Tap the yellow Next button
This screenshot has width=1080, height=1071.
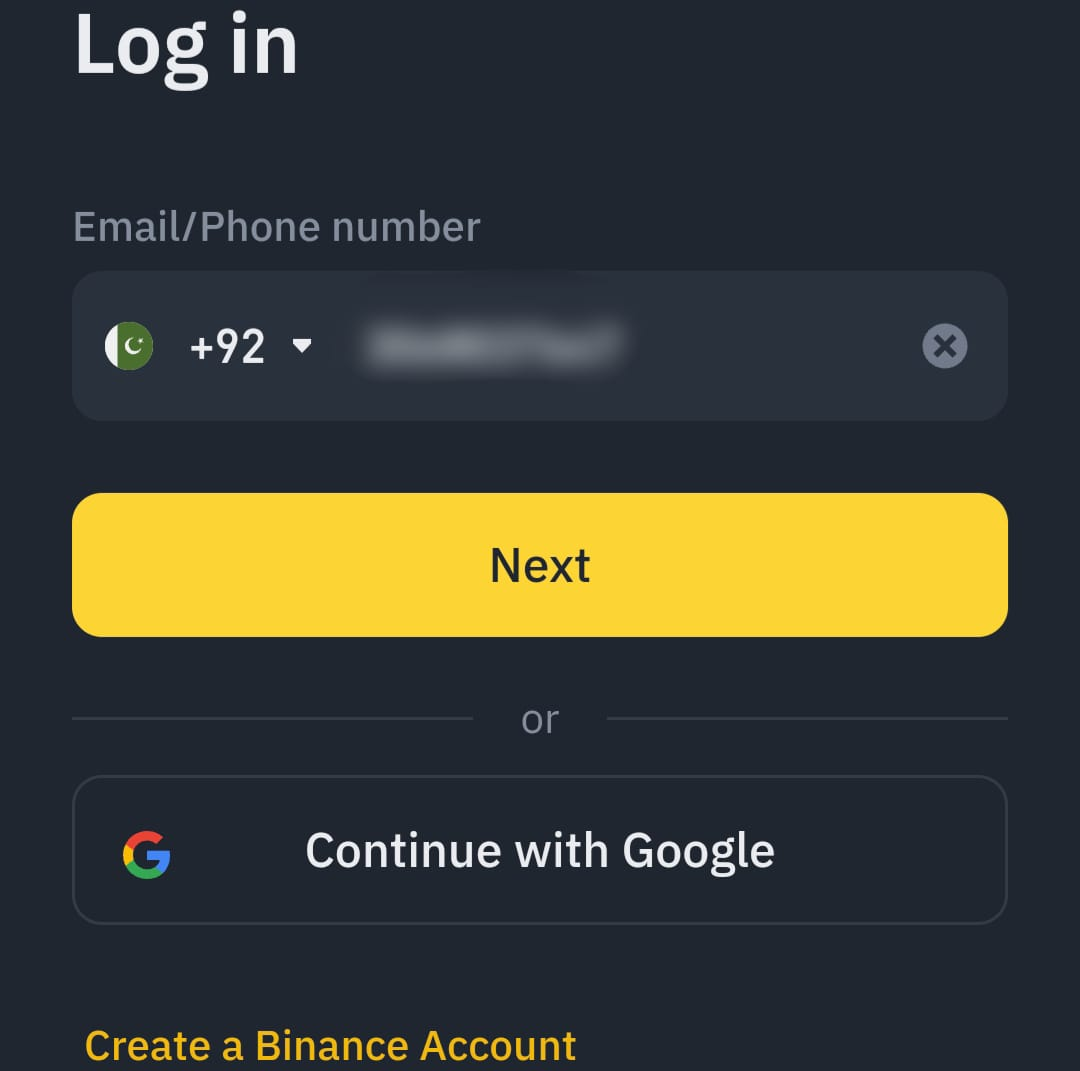coord(540,565)
